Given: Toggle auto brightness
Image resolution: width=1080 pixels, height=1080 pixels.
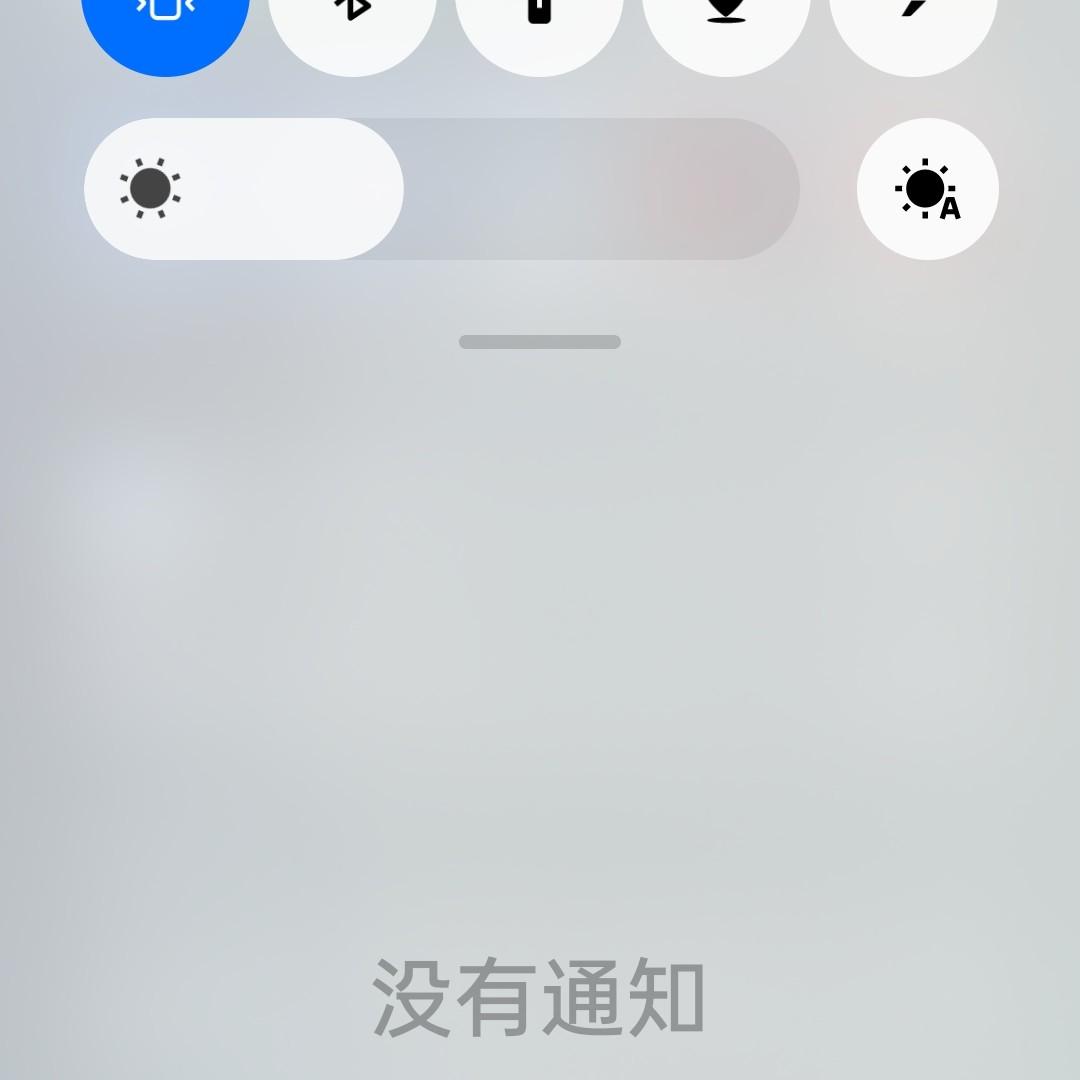Looking at the screenshot, I should point(927,189).
